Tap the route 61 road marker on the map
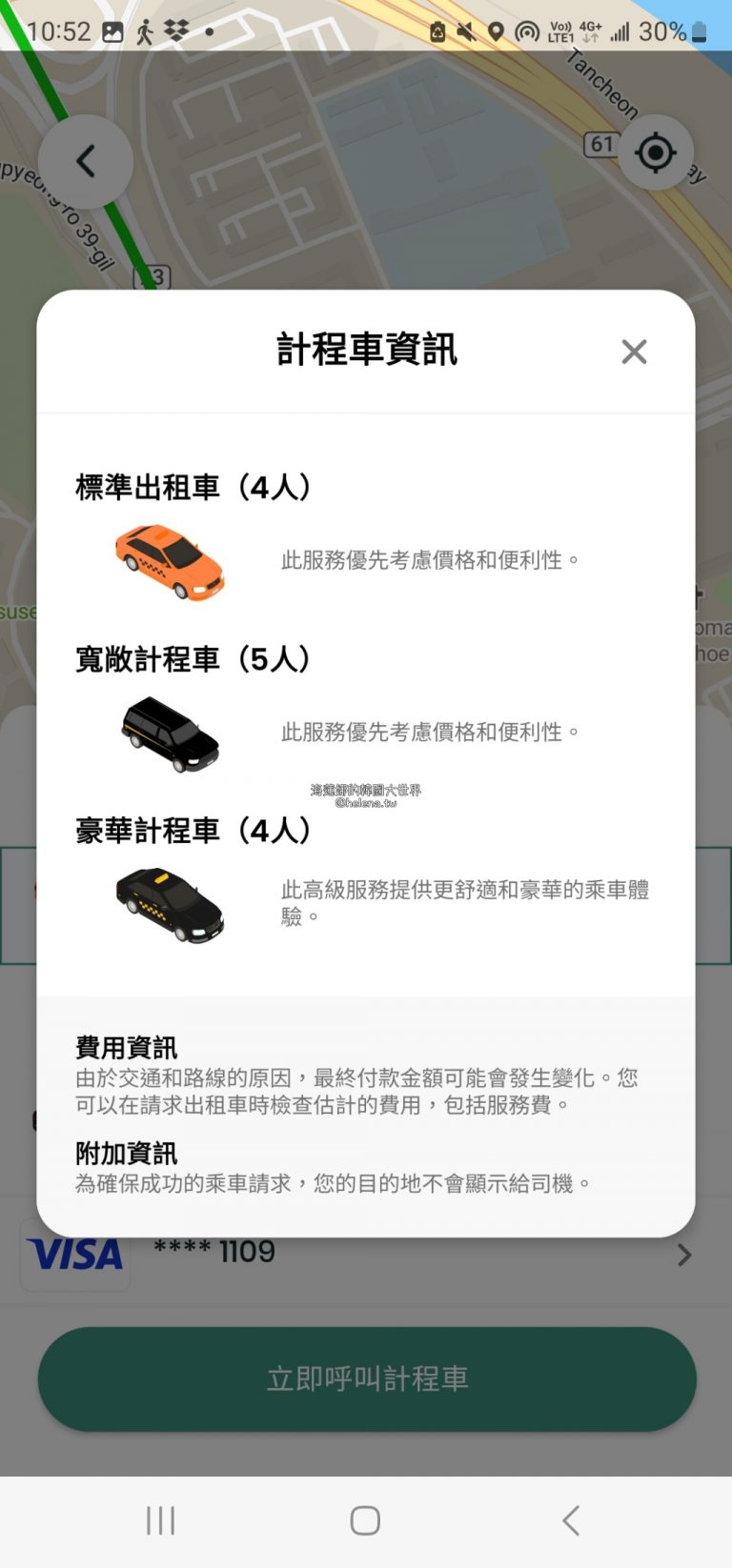This screenshot has height=1568, width=732. 600,146
